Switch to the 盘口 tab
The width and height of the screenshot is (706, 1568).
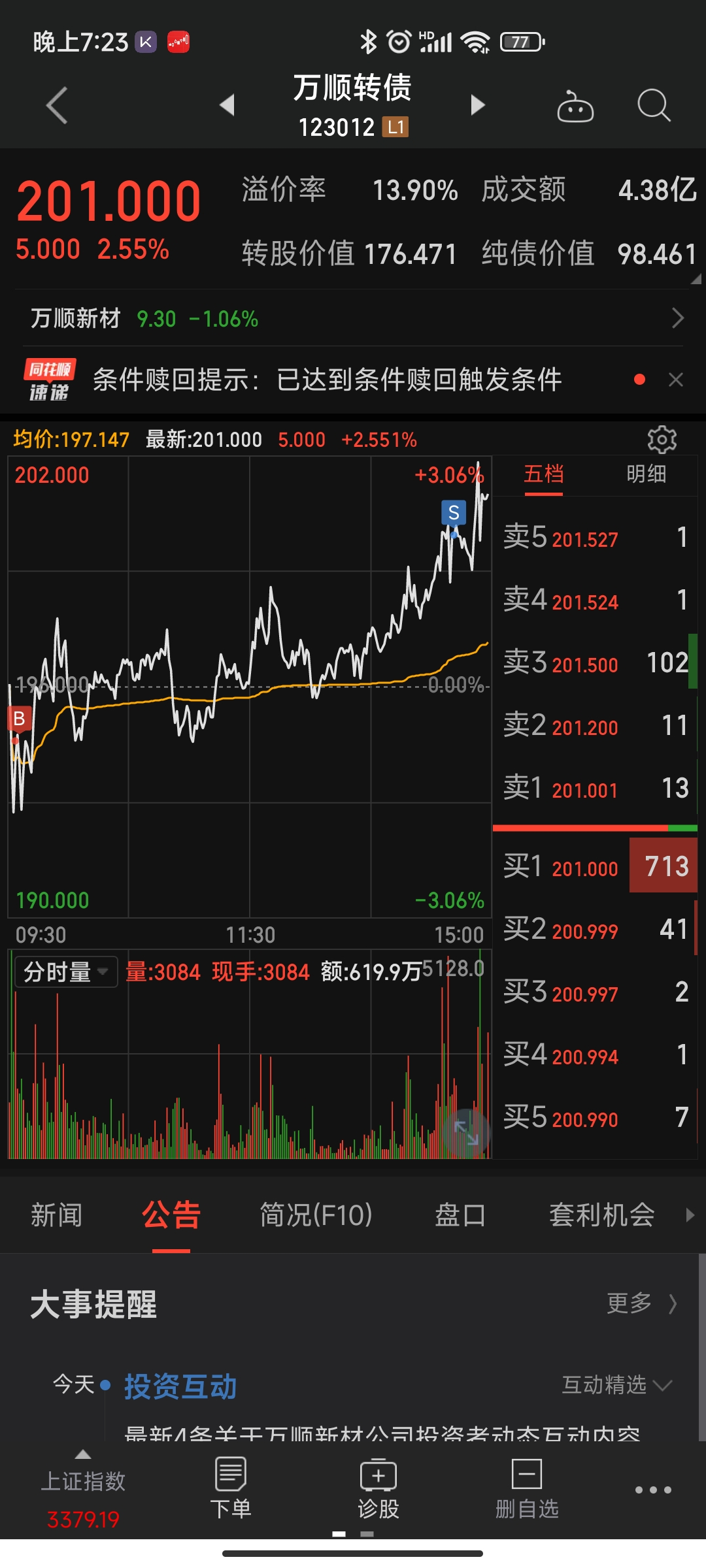[x=460, y=1215]
